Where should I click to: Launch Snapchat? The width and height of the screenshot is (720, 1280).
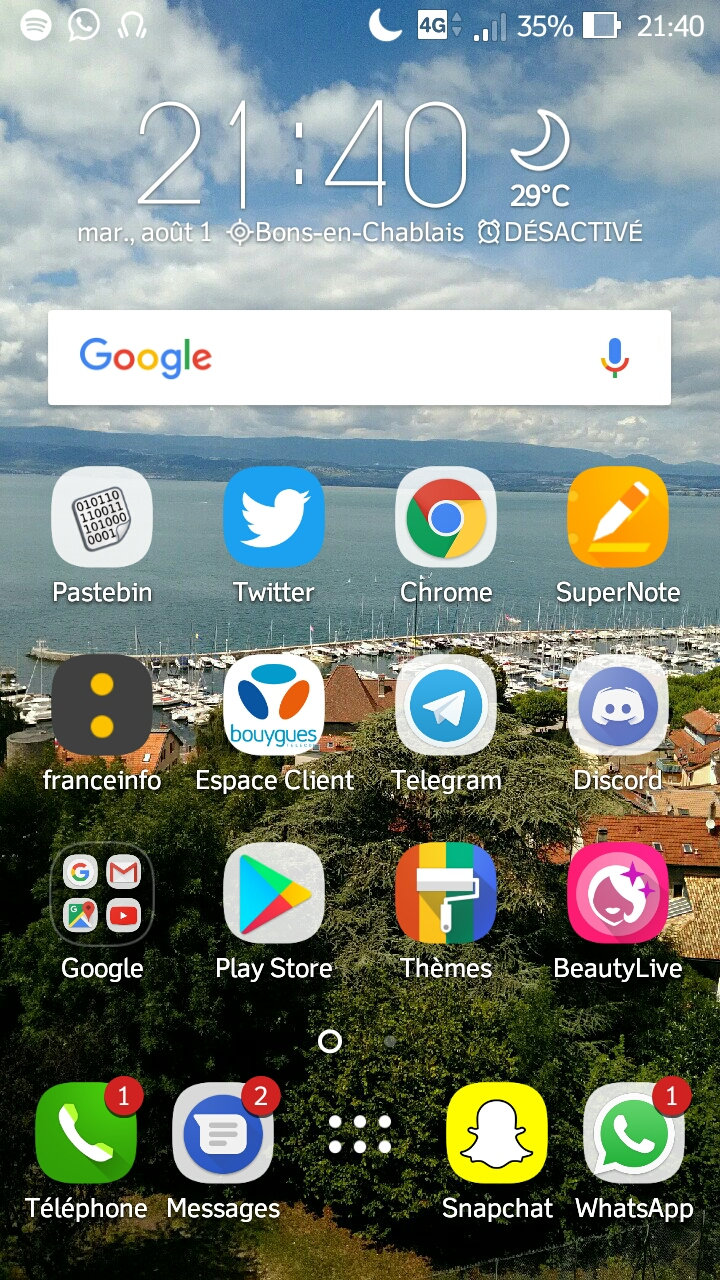pyautogui.click(x=497, y=1134)
